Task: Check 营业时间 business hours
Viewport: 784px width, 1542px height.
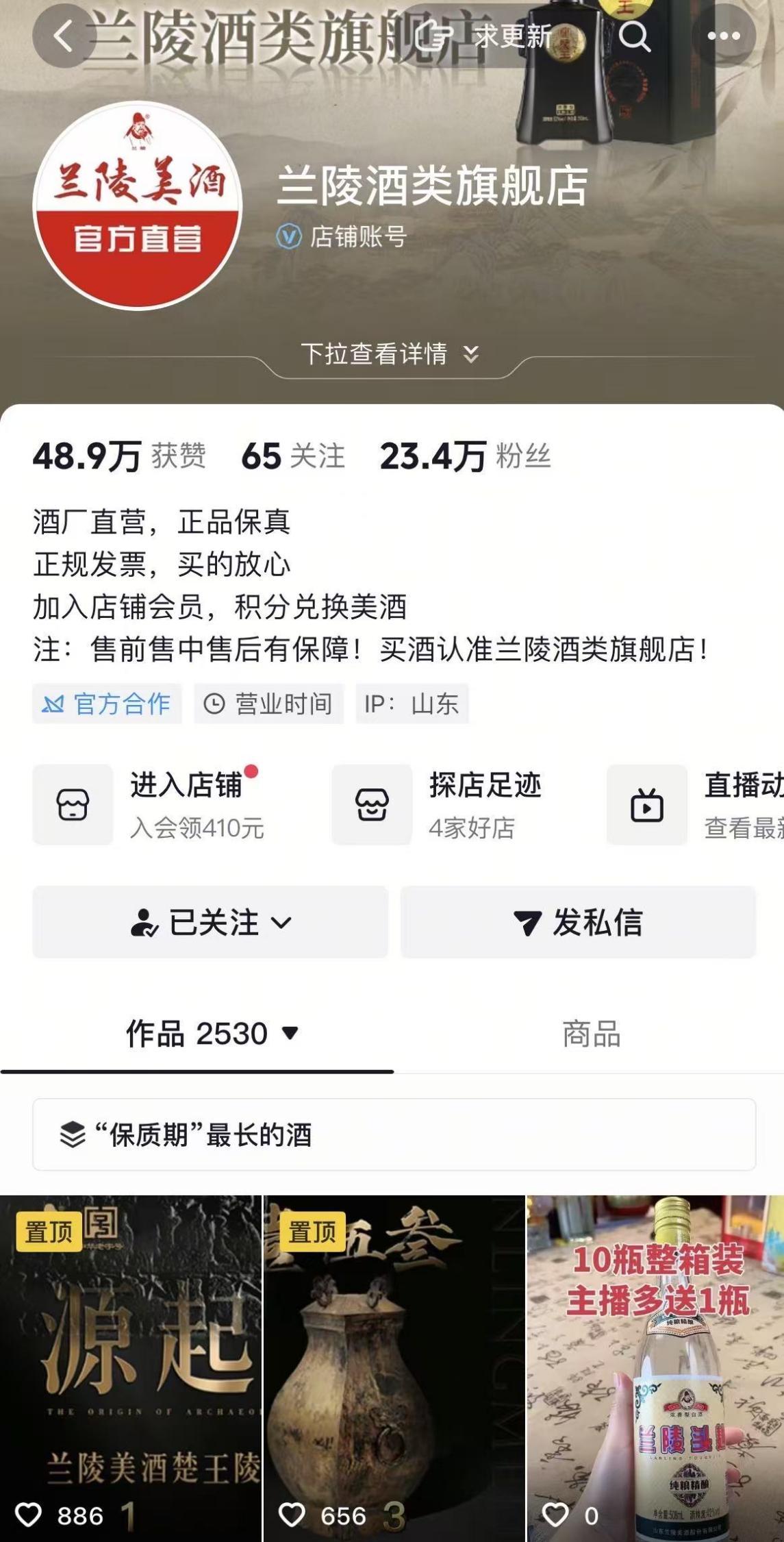Action: pos(269,704)
